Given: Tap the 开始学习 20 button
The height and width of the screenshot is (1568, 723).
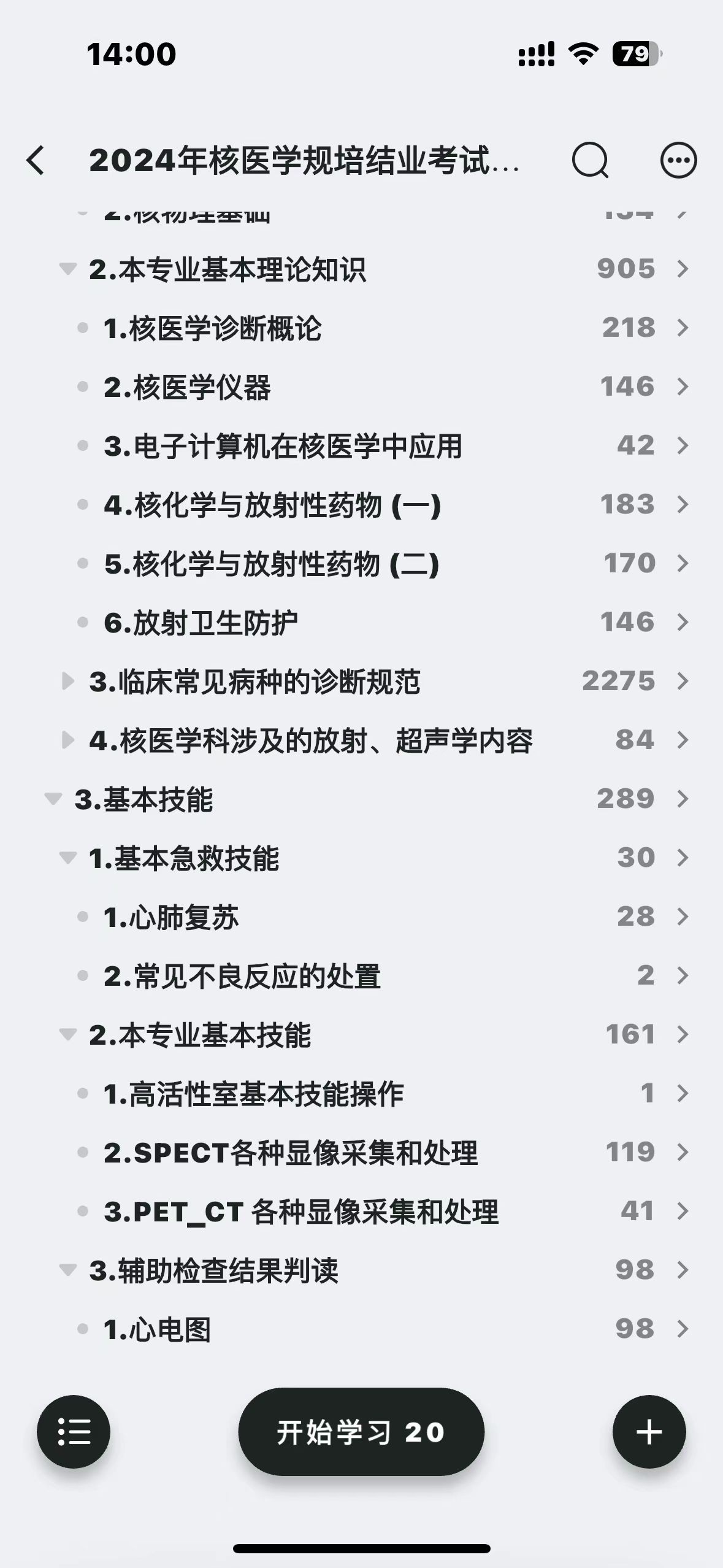Looking at the screenshot, I should (361, 1432).
